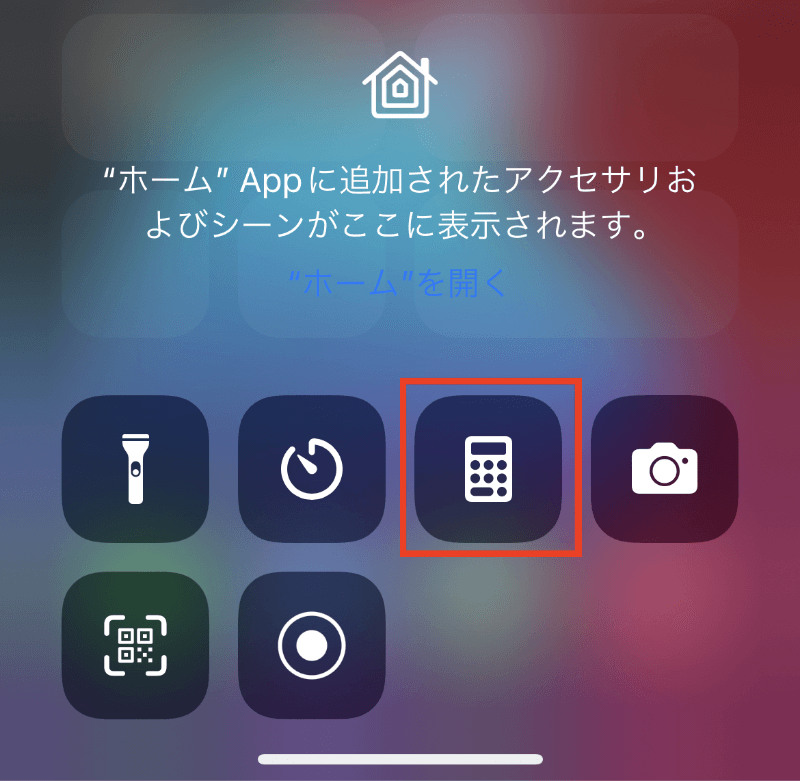Open the QR code scanner

tap(135, 645)
